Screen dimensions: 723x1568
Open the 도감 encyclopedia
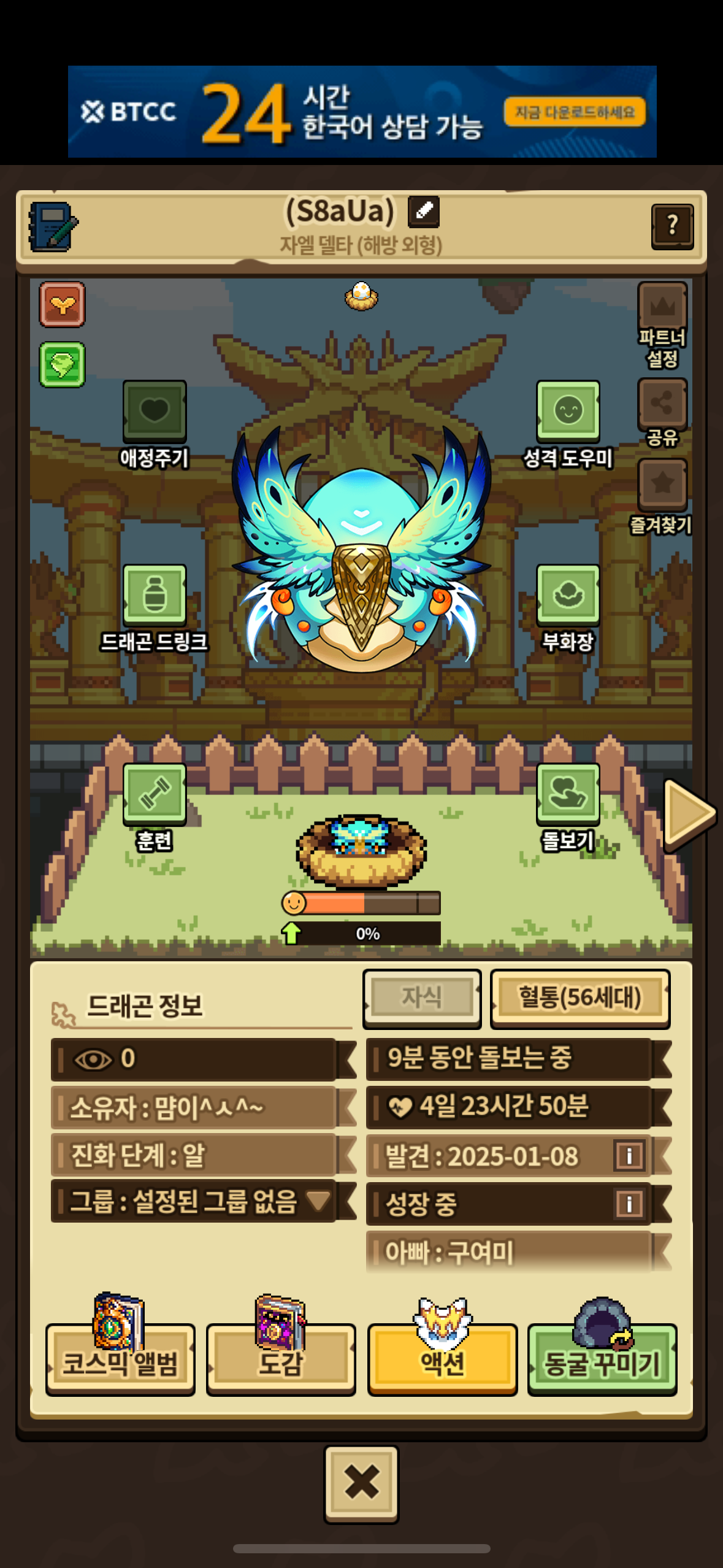pos(281,1362)
